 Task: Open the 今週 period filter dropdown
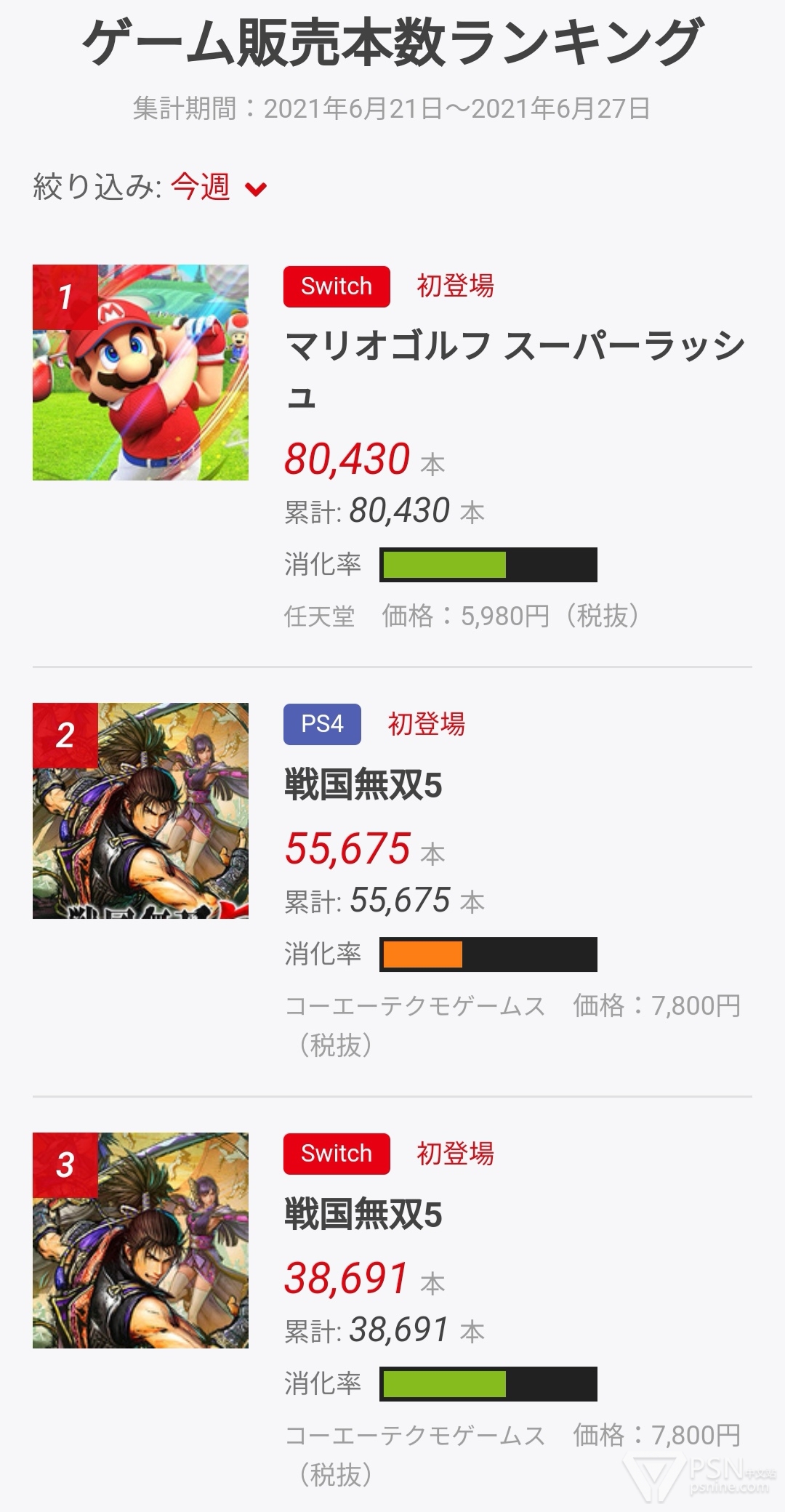pos(218,188)
